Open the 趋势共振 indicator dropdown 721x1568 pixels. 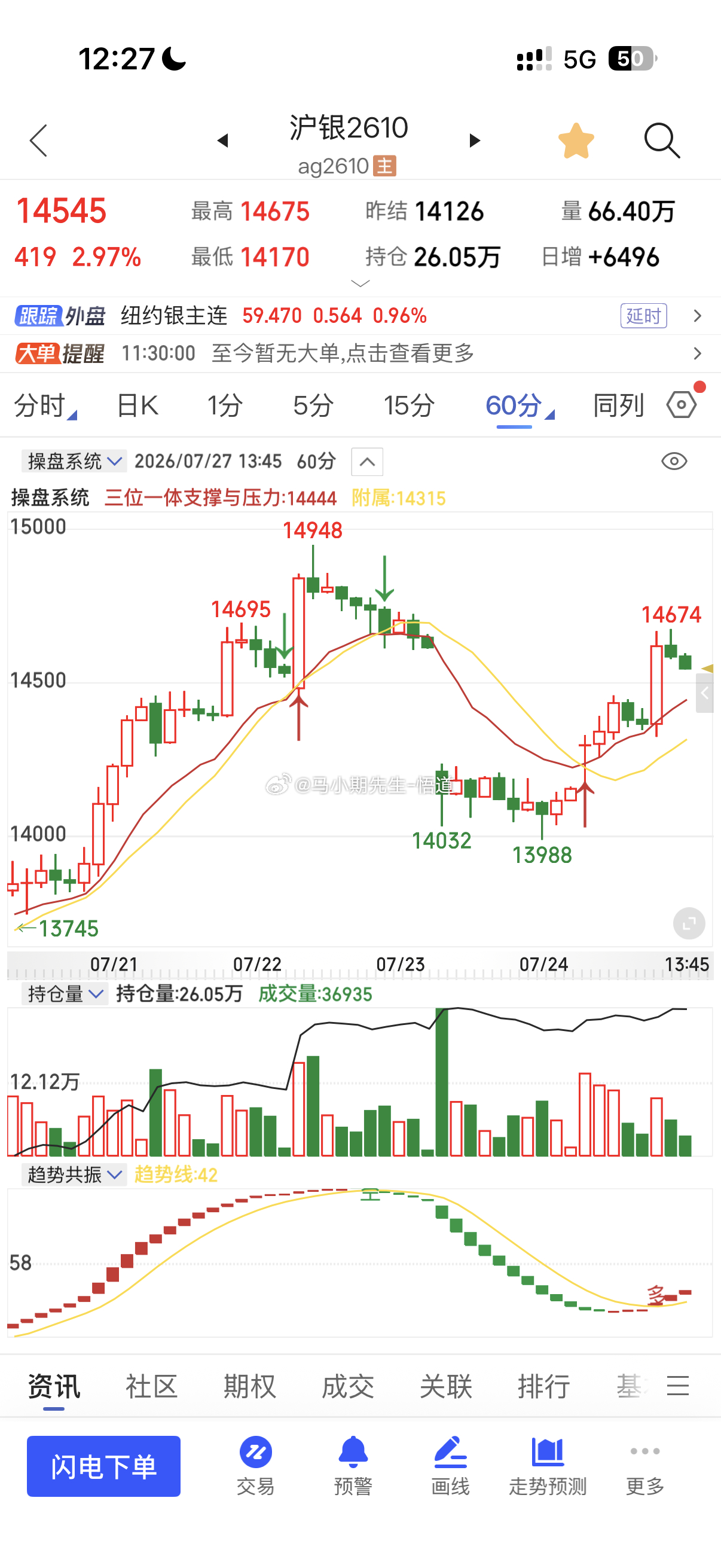[74, 1174]
